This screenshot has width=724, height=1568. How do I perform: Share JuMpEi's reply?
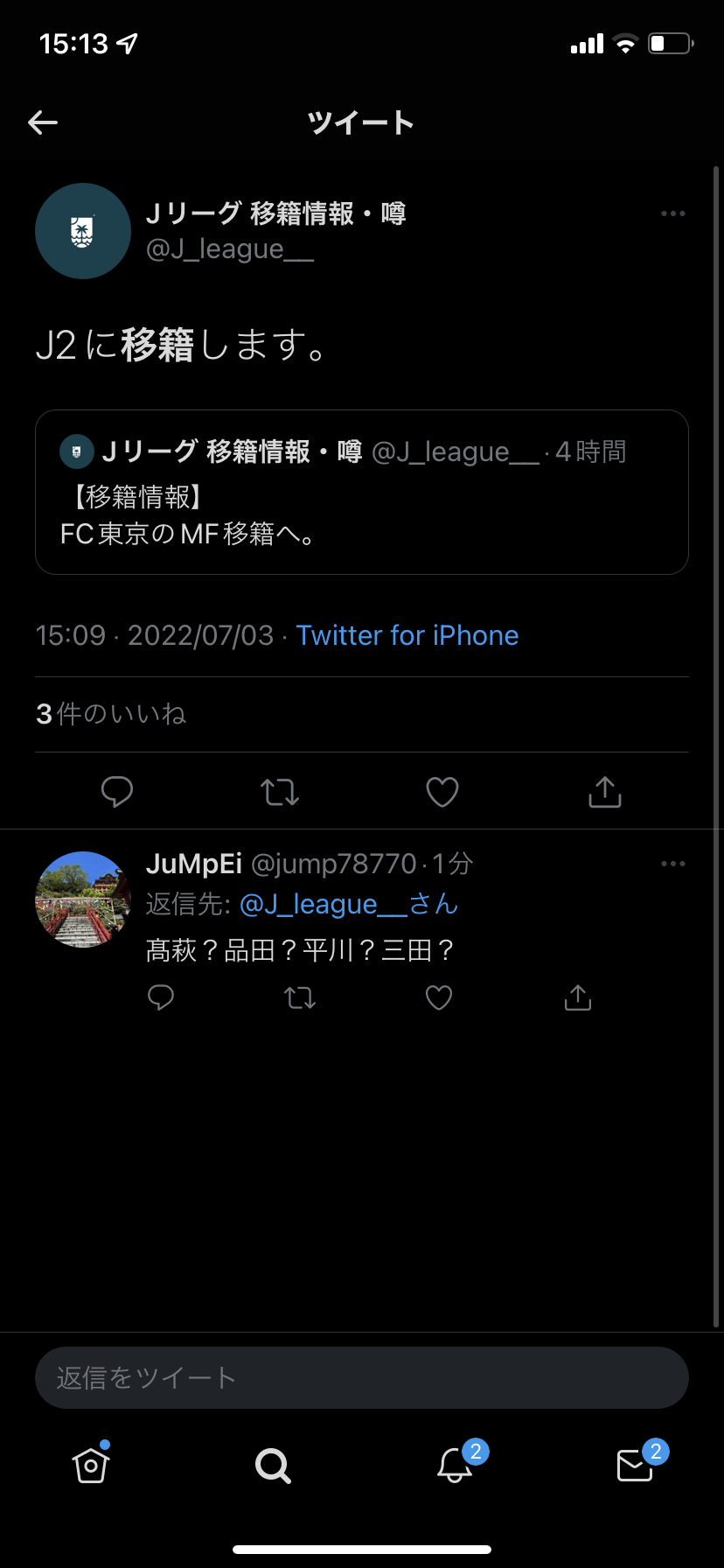[578, 997]
